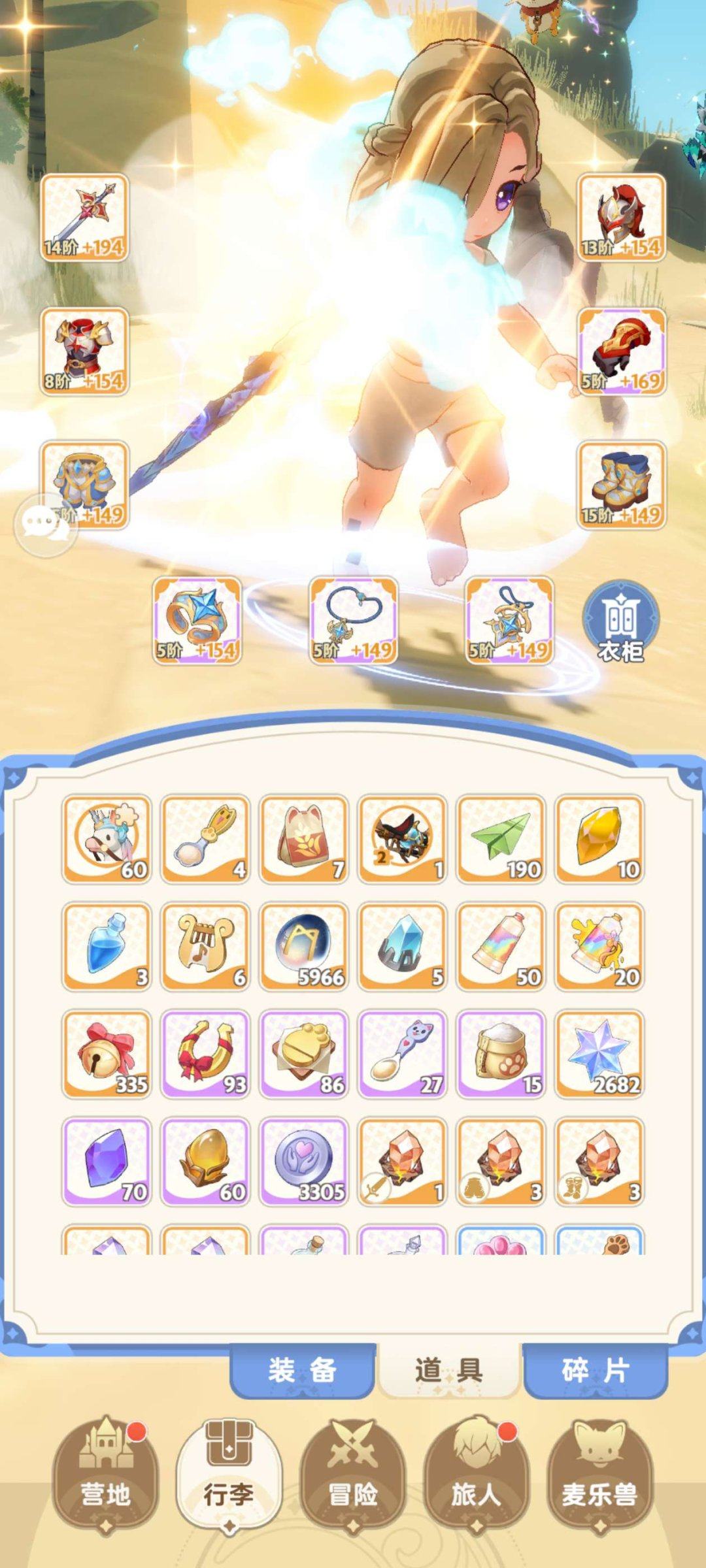Select the equipped heart necklace slot
This screenshot has height=1568, width=706.
(353, 620)
